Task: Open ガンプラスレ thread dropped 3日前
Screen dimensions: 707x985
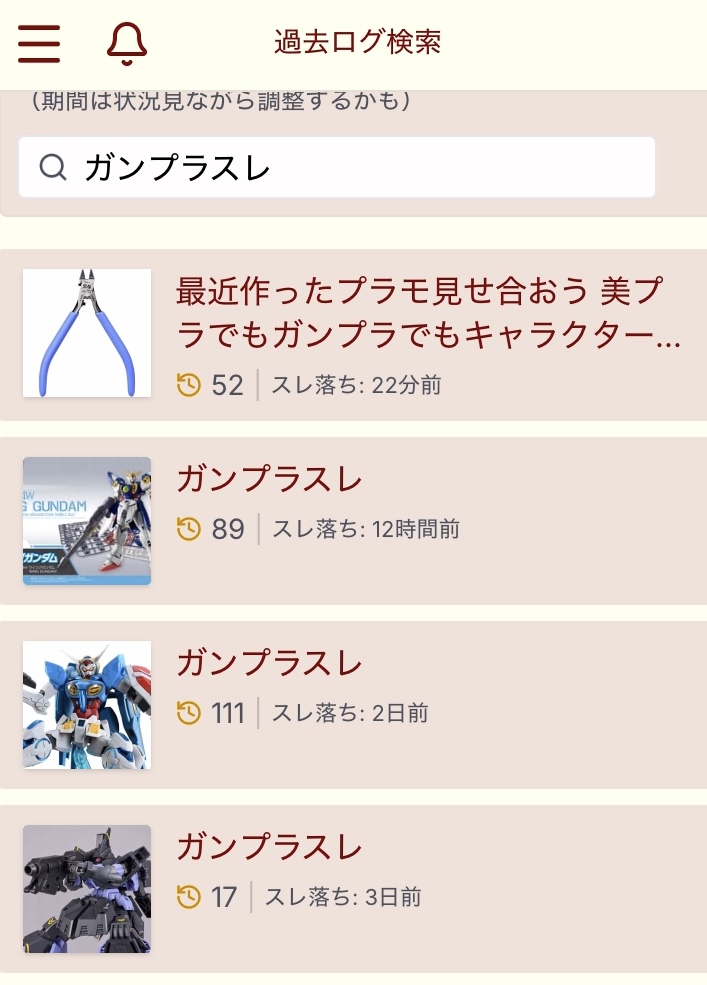Action: (270, 847)
